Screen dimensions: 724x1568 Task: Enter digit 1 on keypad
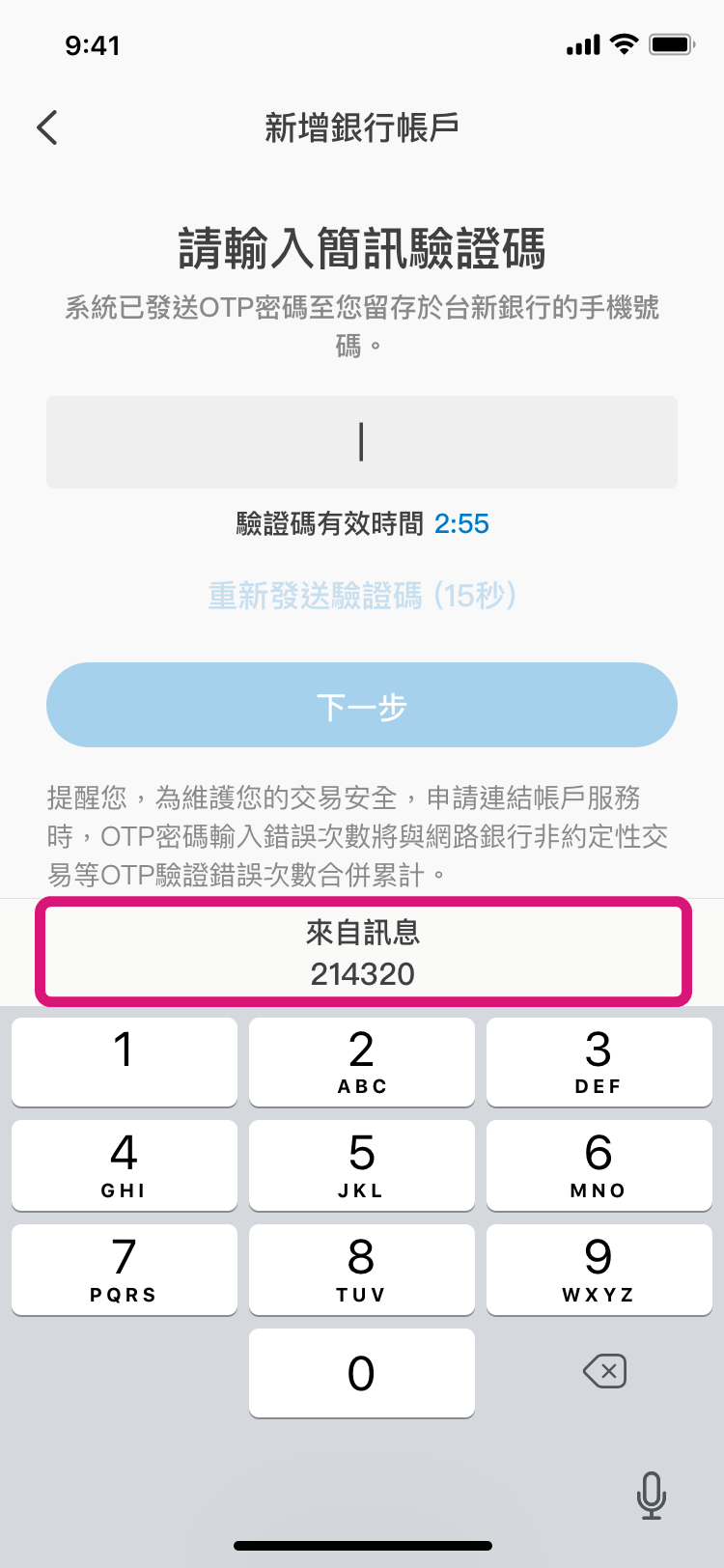coord(124,1061)
